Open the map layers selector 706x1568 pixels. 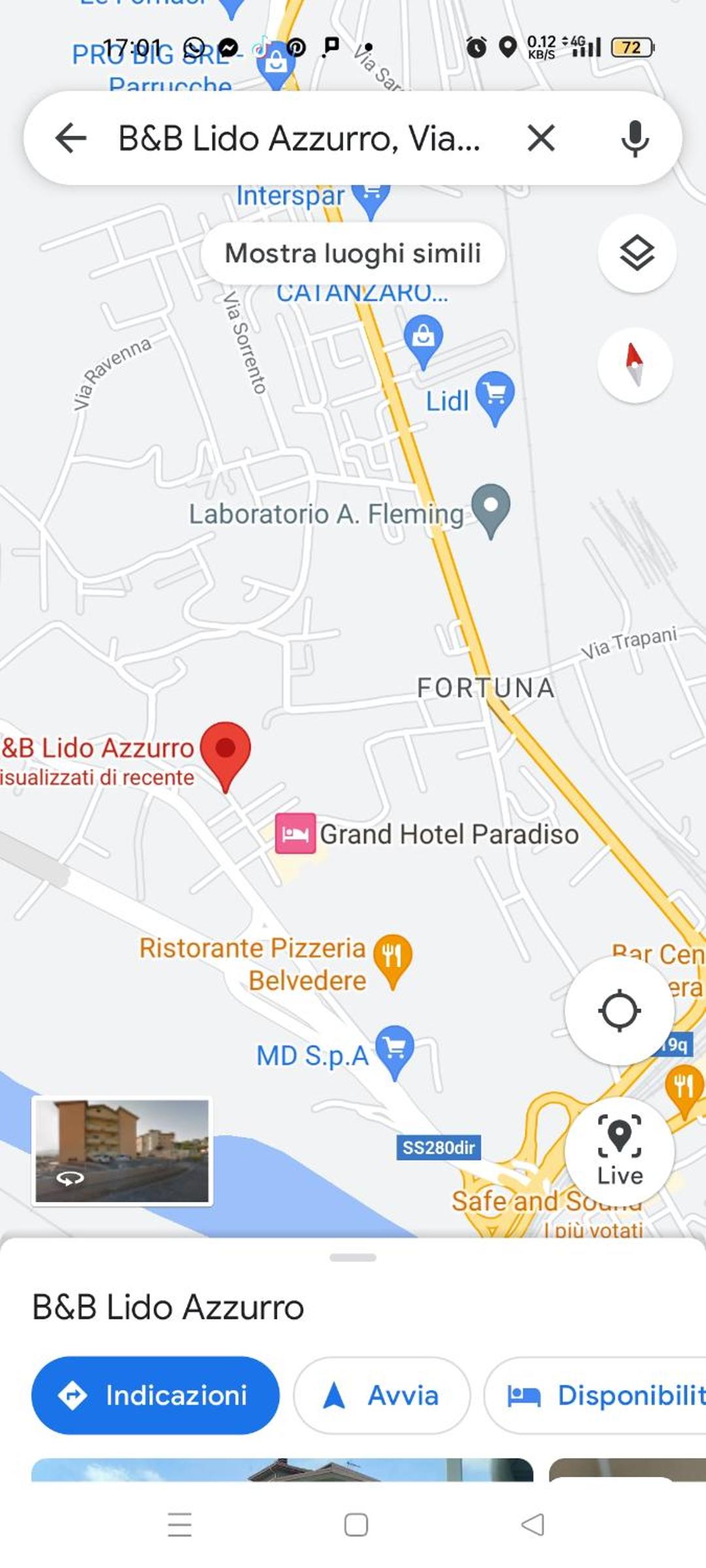click(637, 253)
